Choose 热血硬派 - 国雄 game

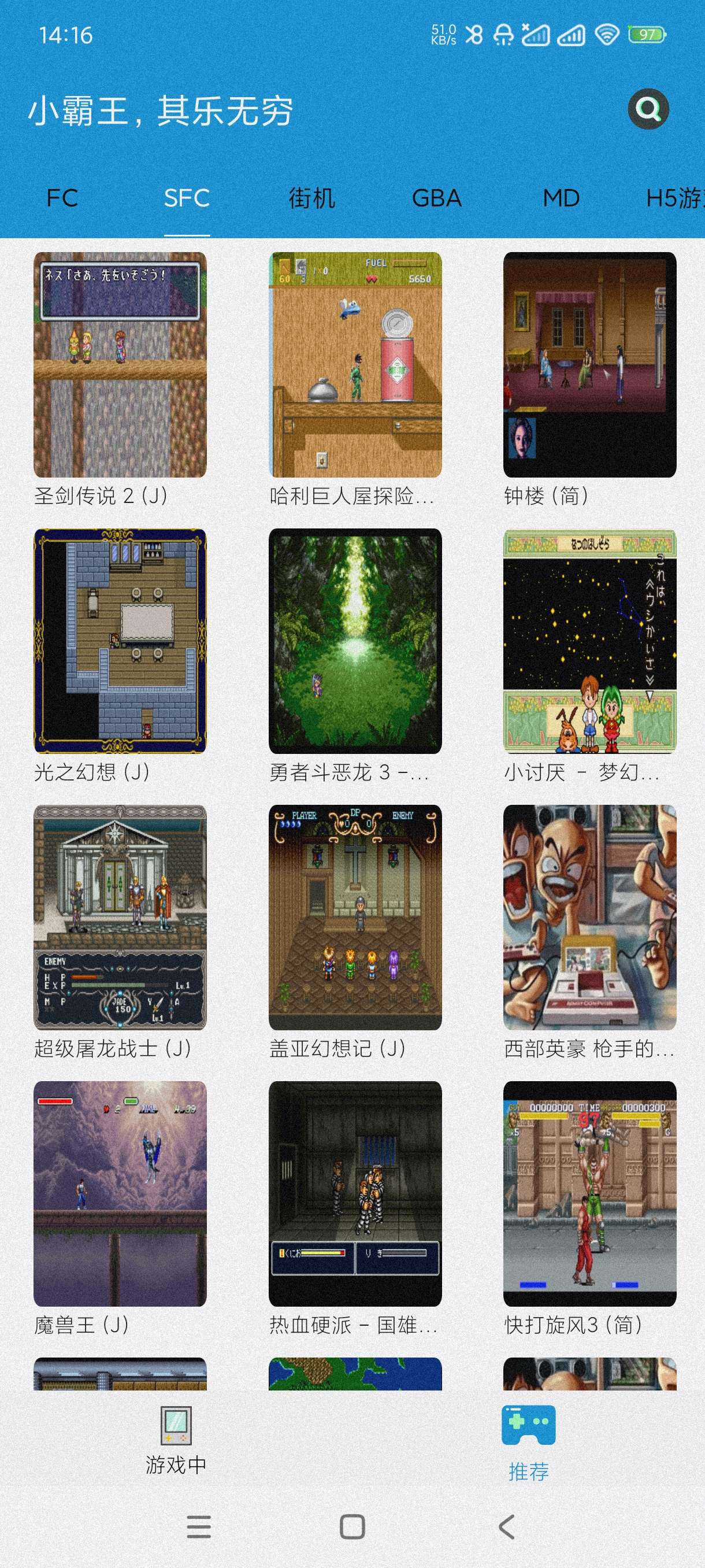pos(355,1194)
